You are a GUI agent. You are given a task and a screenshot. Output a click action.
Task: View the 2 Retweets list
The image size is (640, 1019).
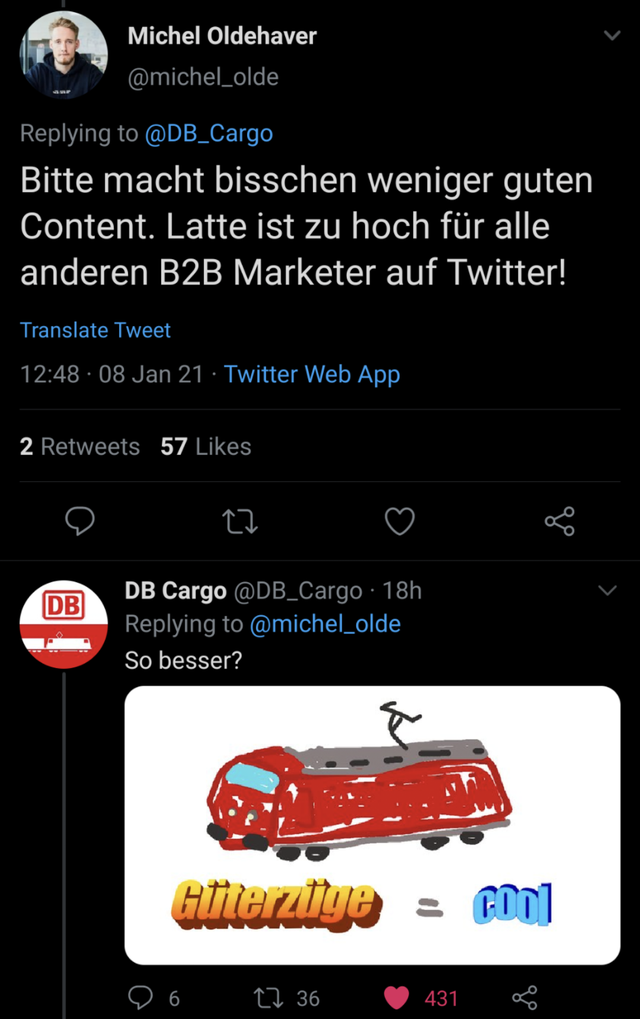tap(80, 447)
